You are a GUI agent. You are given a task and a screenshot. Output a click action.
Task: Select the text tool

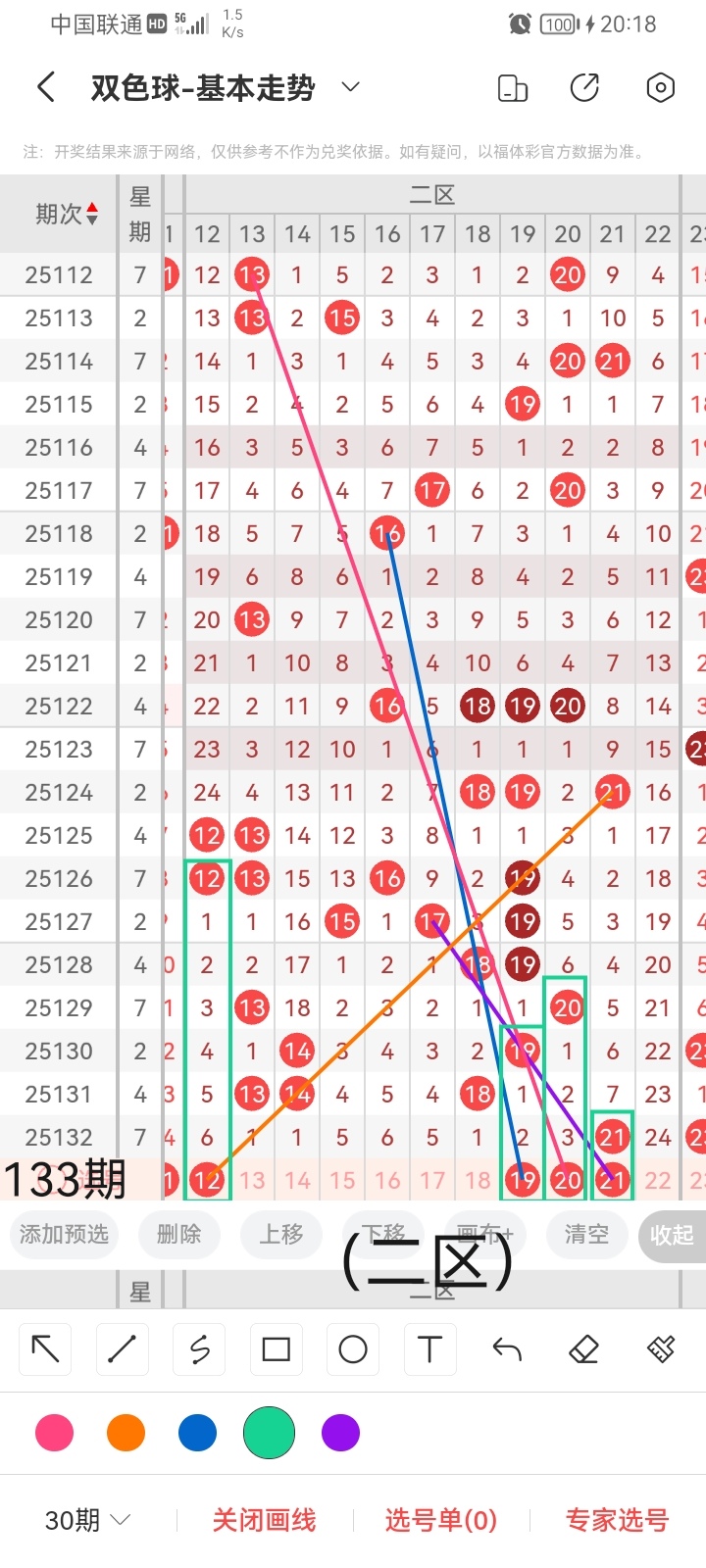(429, 1349)
